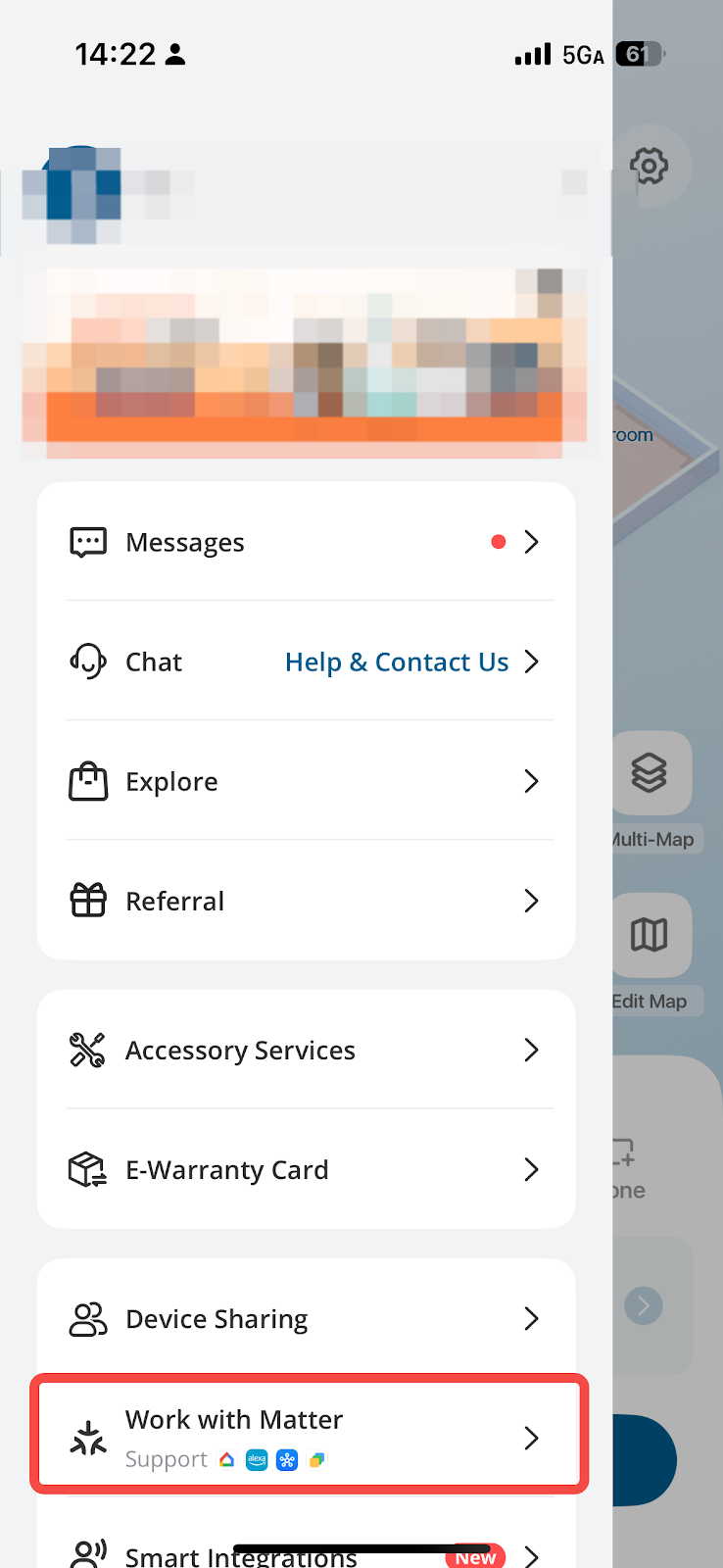Viewport: 723px width, 1568px height.
Task: Tap the Edit Map button
Action: pyautogui.click(x=650, y=936)
